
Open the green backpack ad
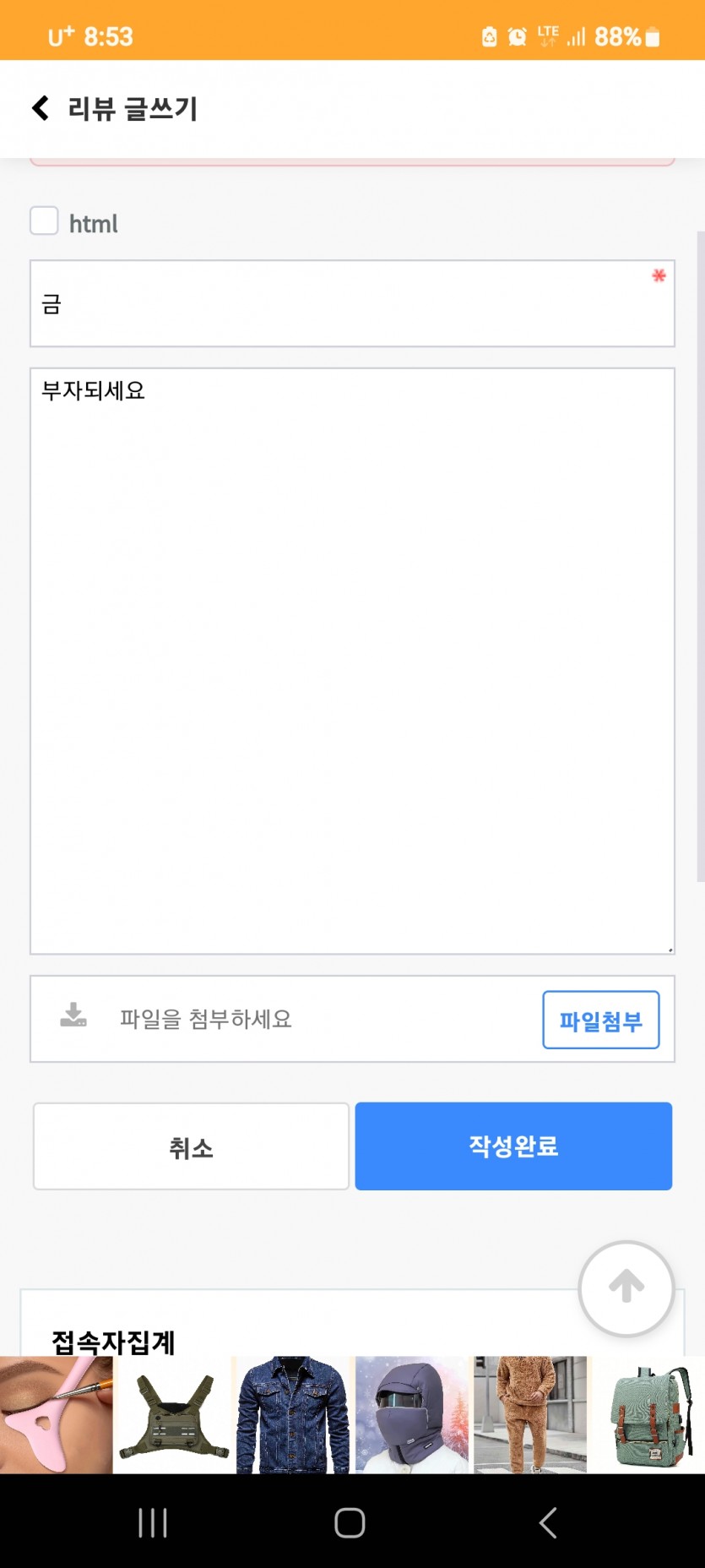pyautogui.click(x=649, y=1415)
